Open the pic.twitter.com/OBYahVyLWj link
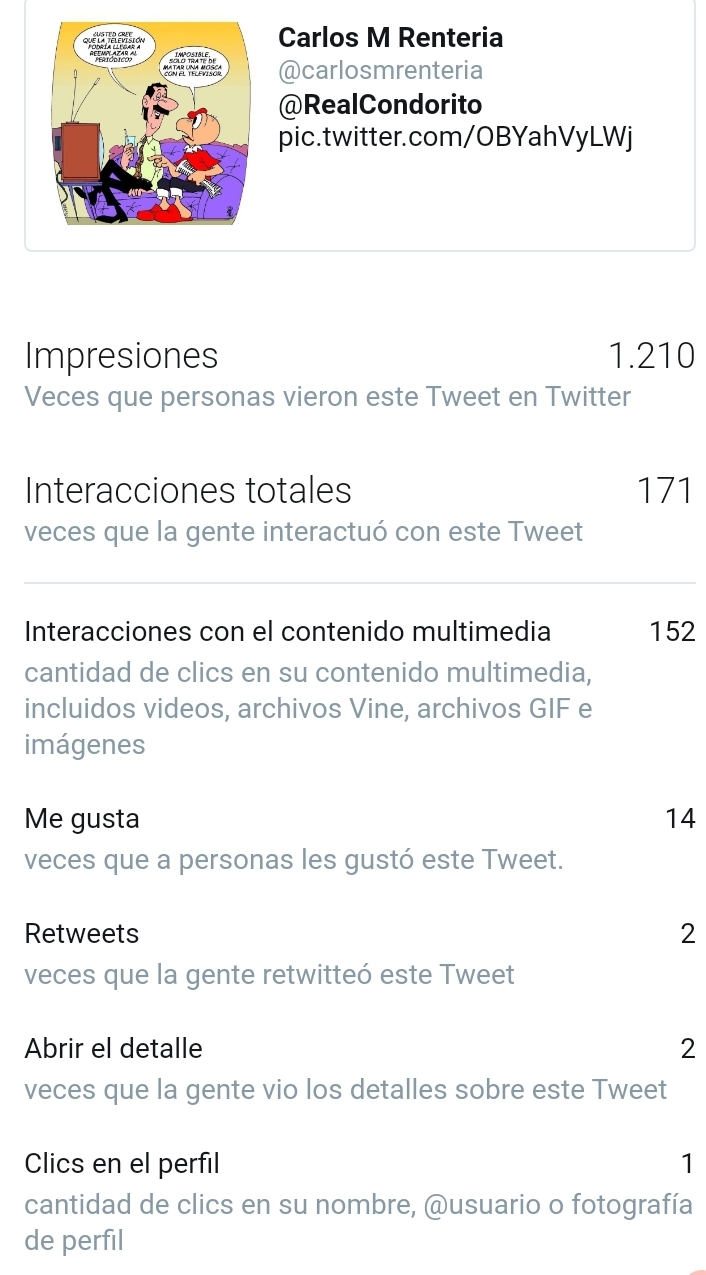Screen dimensions: 706x1275 click(x=456, y=137)
